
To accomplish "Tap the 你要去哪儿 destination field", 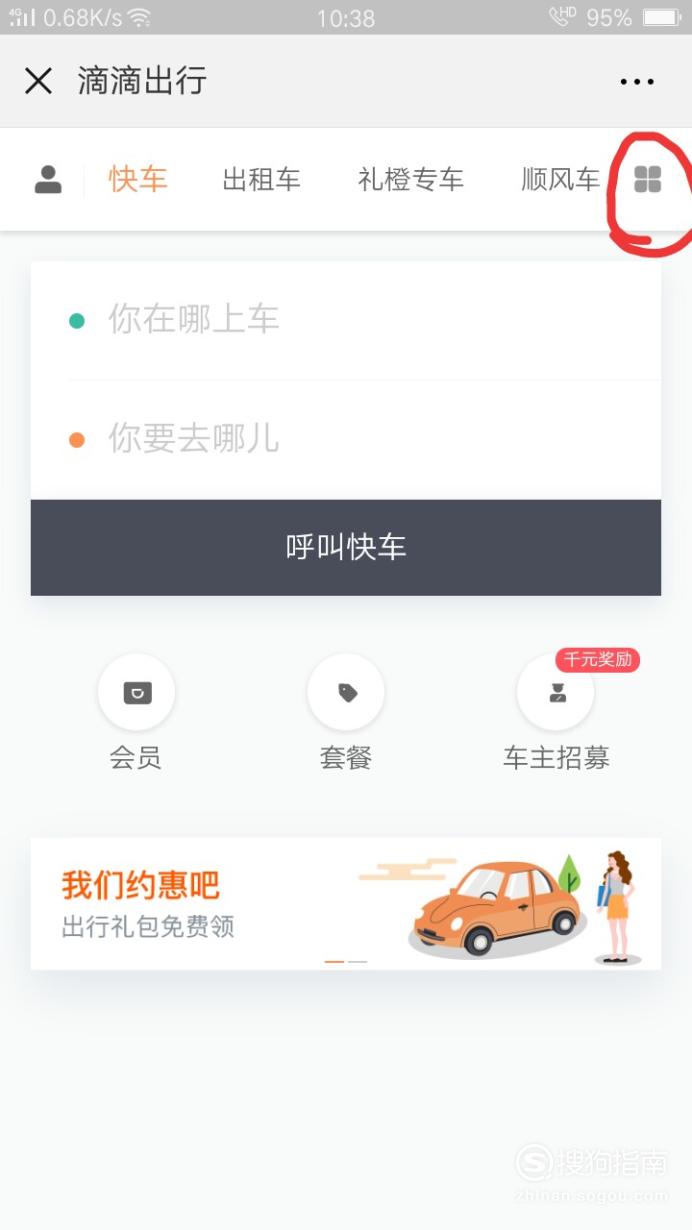I will point(346,440).
